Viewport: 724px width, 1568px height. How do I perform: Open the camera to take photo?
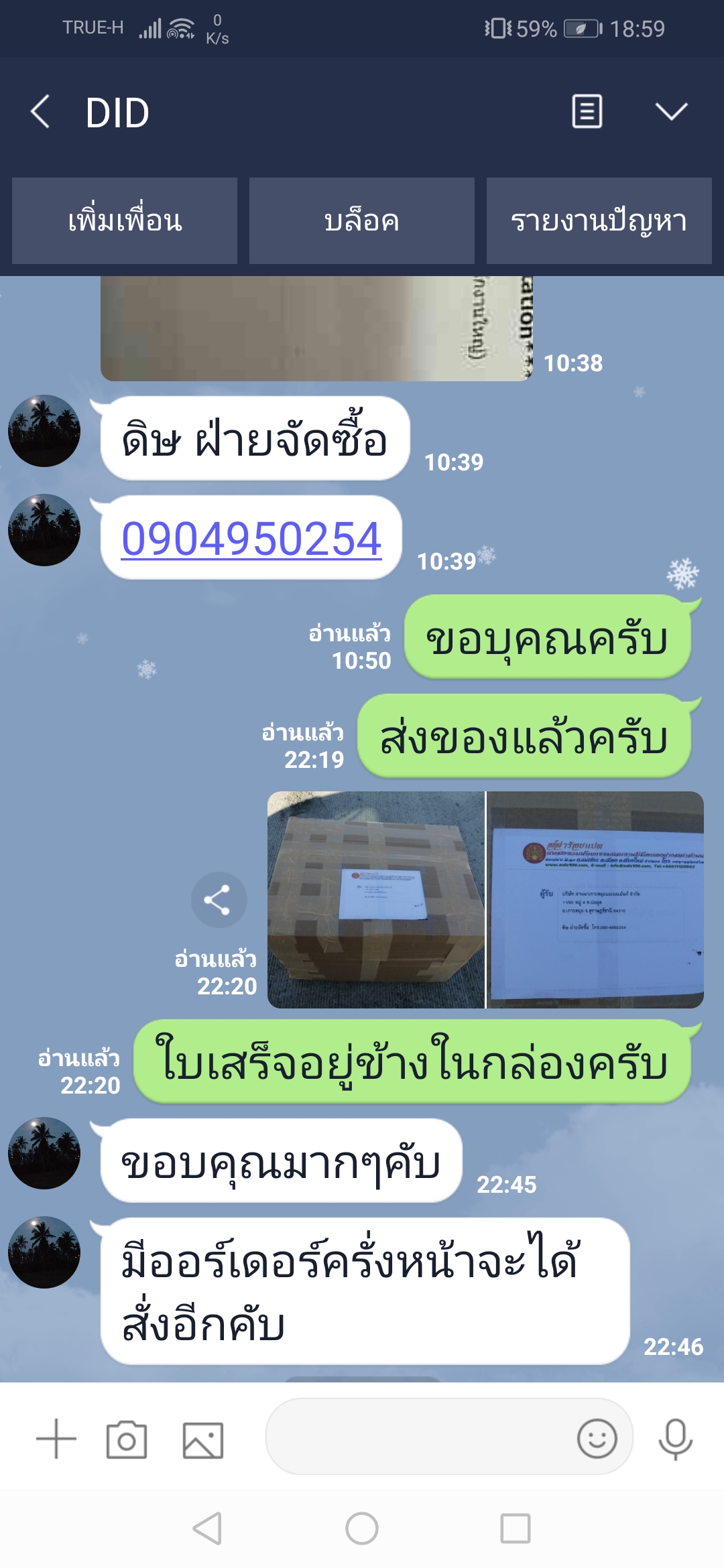pyautogui.click(x=127, y=1439)
